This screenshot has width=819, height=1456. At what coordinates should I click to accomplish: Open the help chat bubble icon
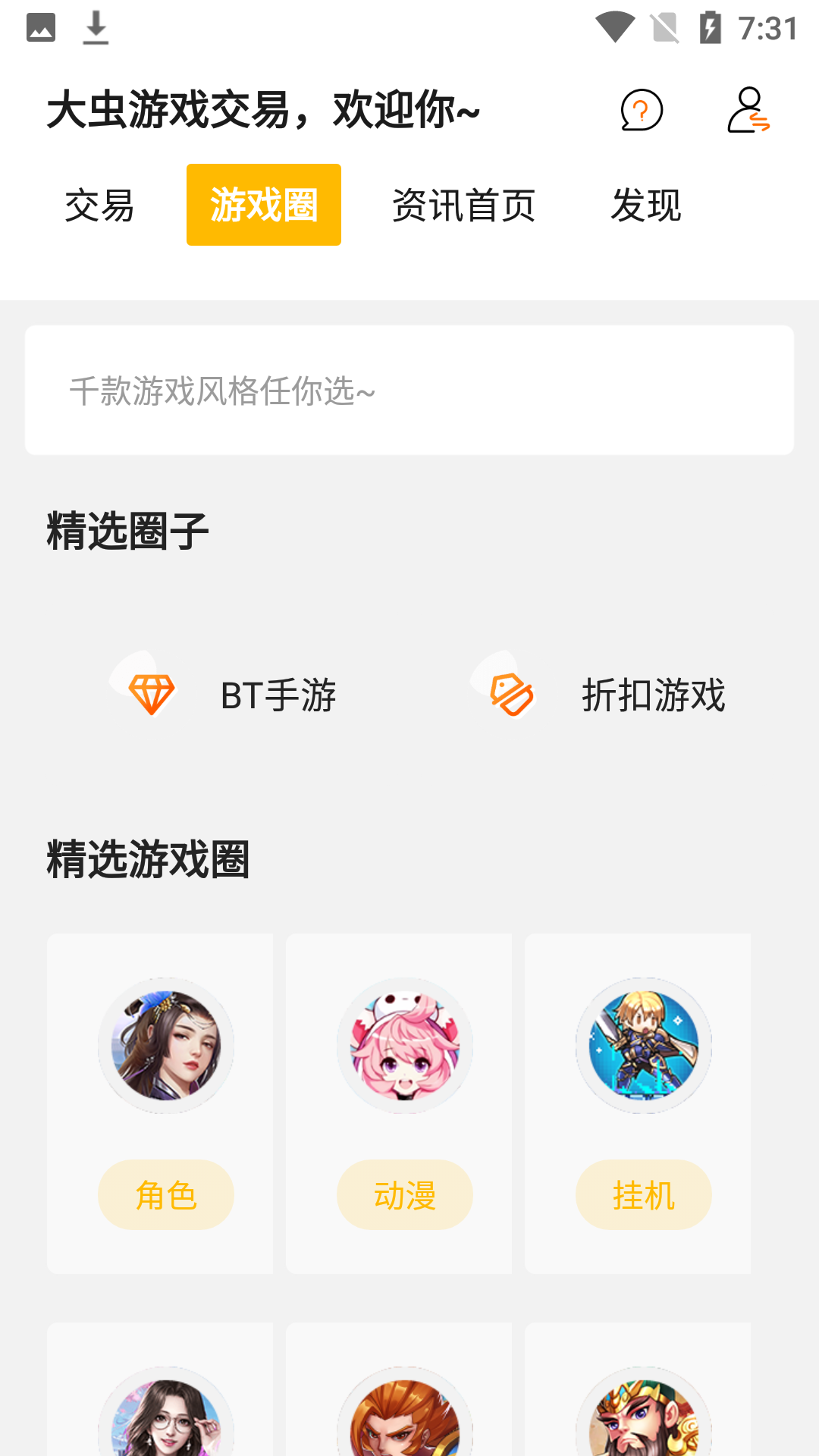click(x=642, y=111)
